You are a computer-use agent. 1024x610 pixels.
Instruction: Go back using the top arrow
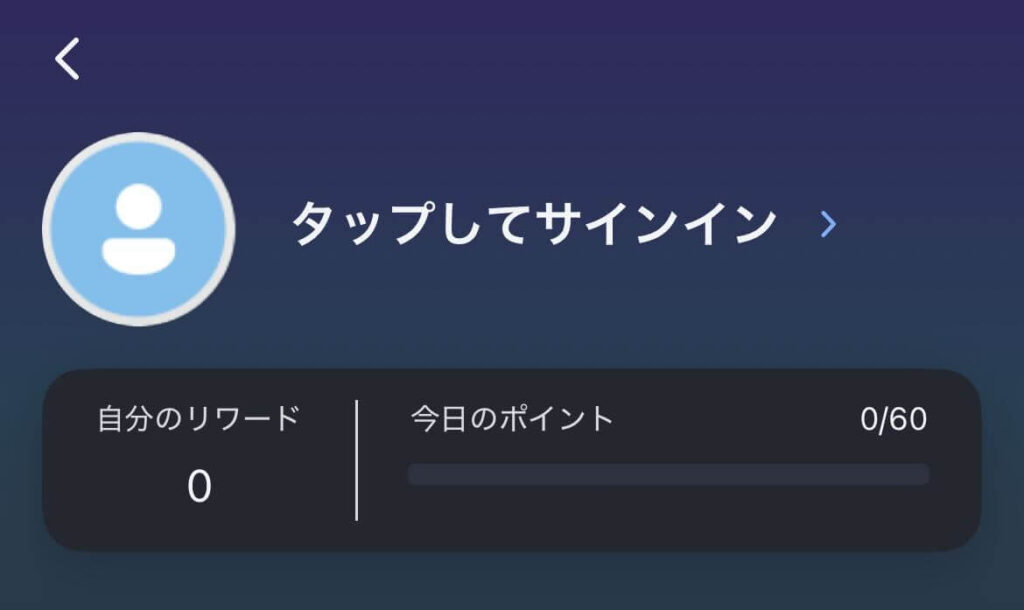67,60
